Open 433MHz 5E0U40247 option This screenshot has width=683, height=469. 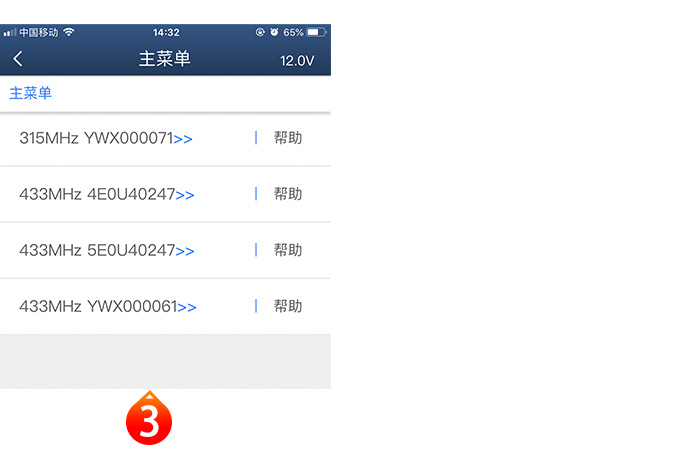point(106,250)
